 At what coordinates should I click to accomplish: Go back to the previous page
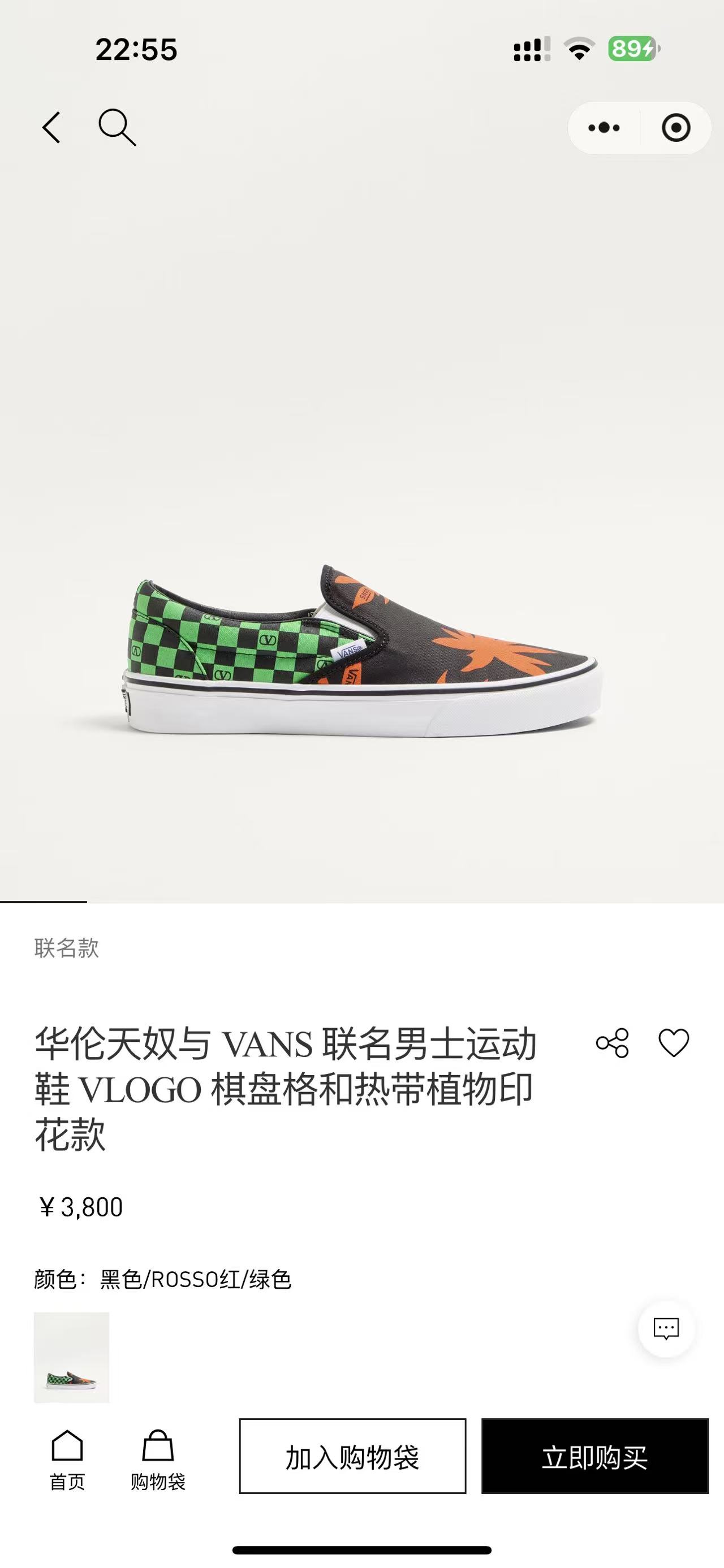pos(52,127)
